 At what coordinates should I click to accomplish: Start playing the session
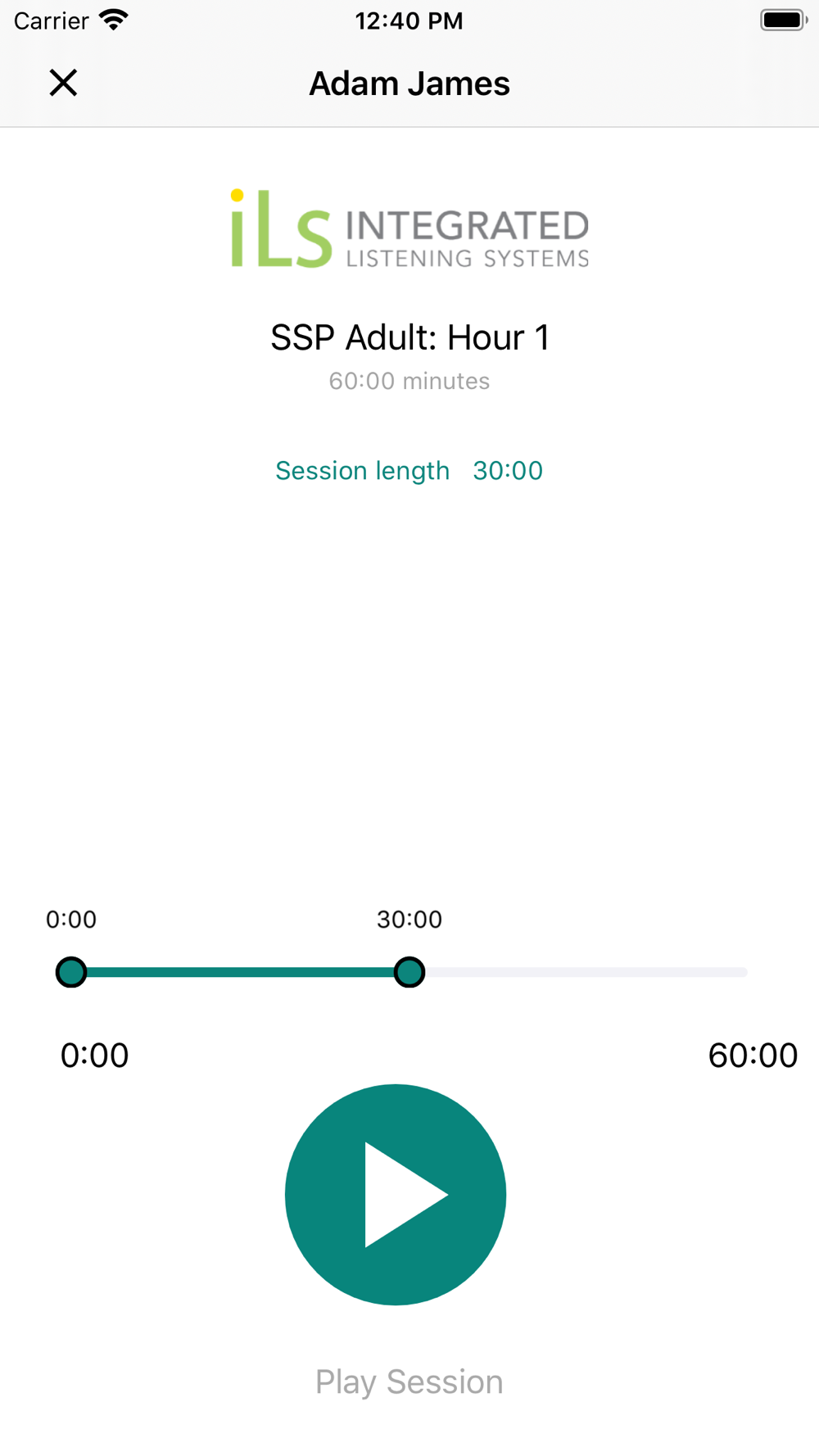(396, 1195)
